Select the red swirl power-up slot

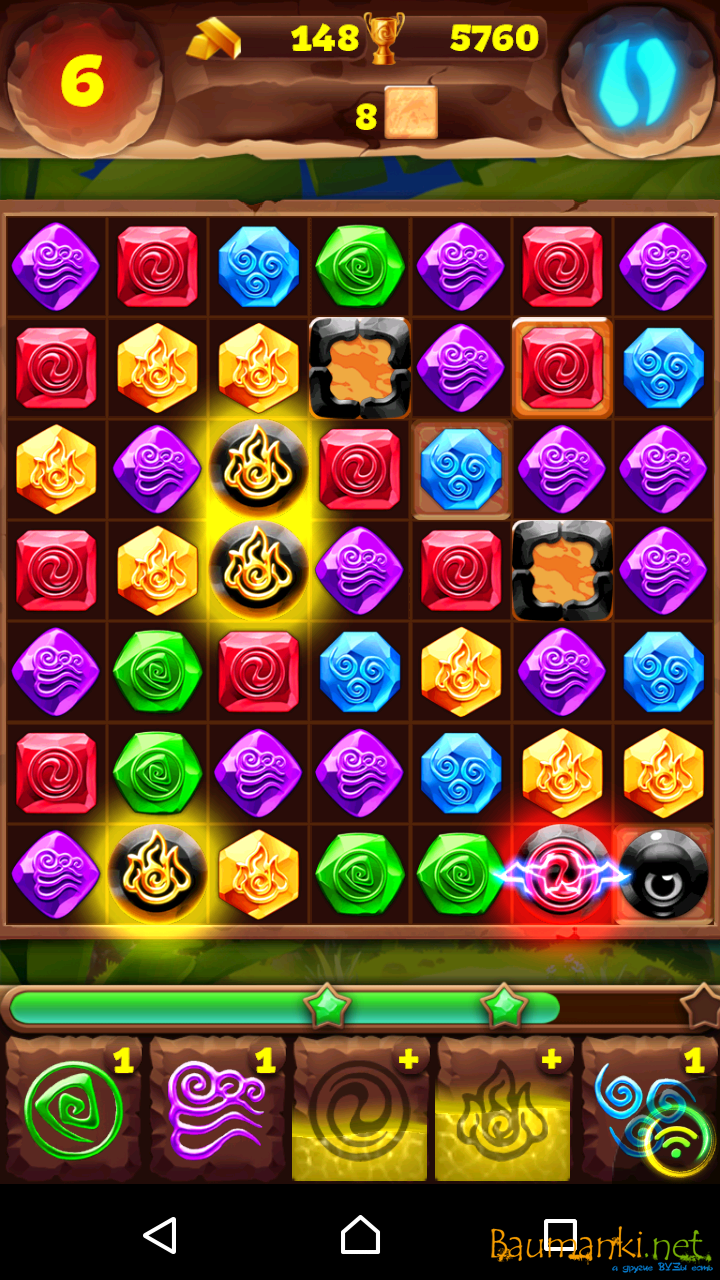pos(359,1110)
